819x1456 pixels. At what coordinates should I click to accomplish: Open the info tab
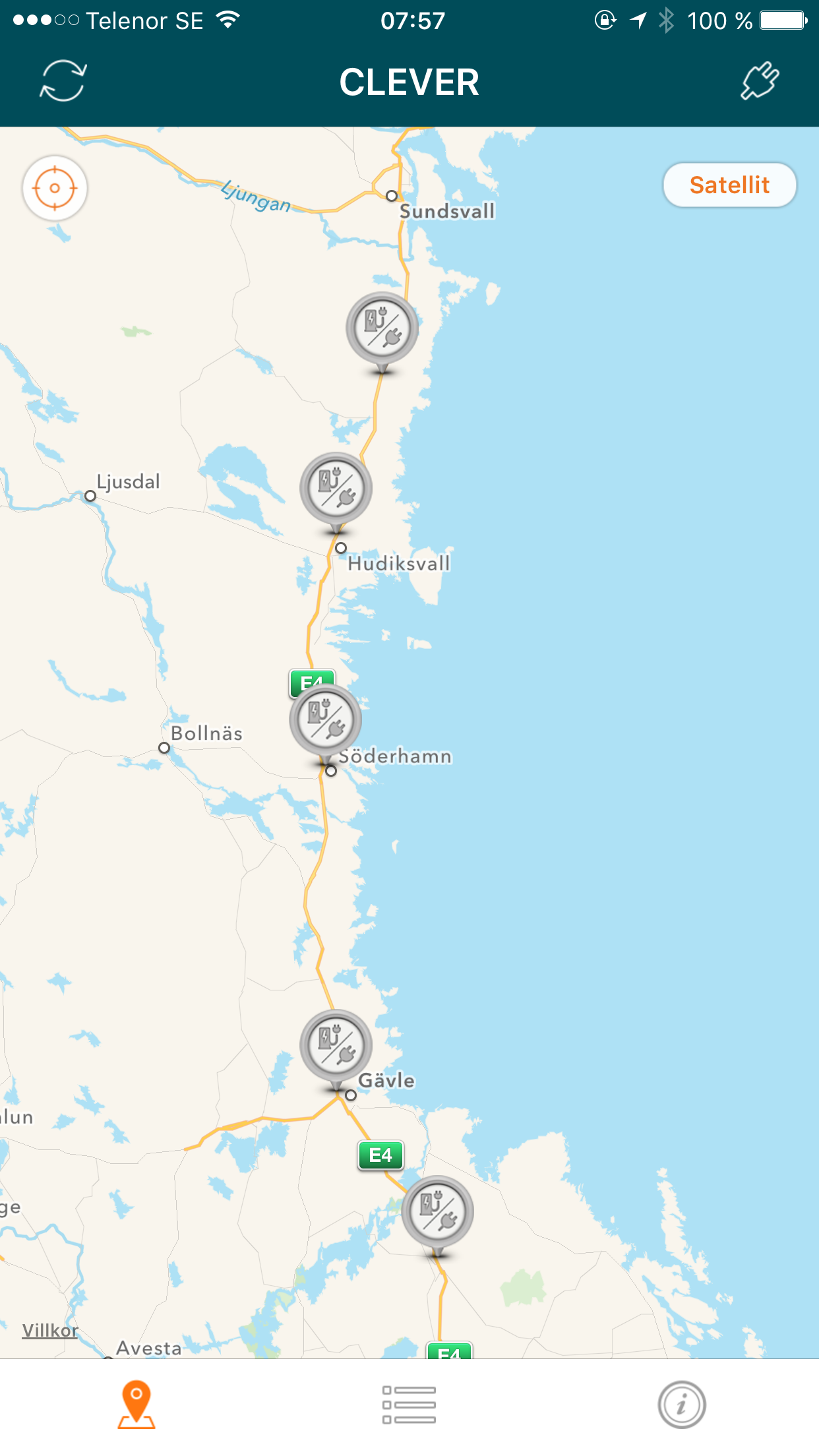tap(682, 1405)
